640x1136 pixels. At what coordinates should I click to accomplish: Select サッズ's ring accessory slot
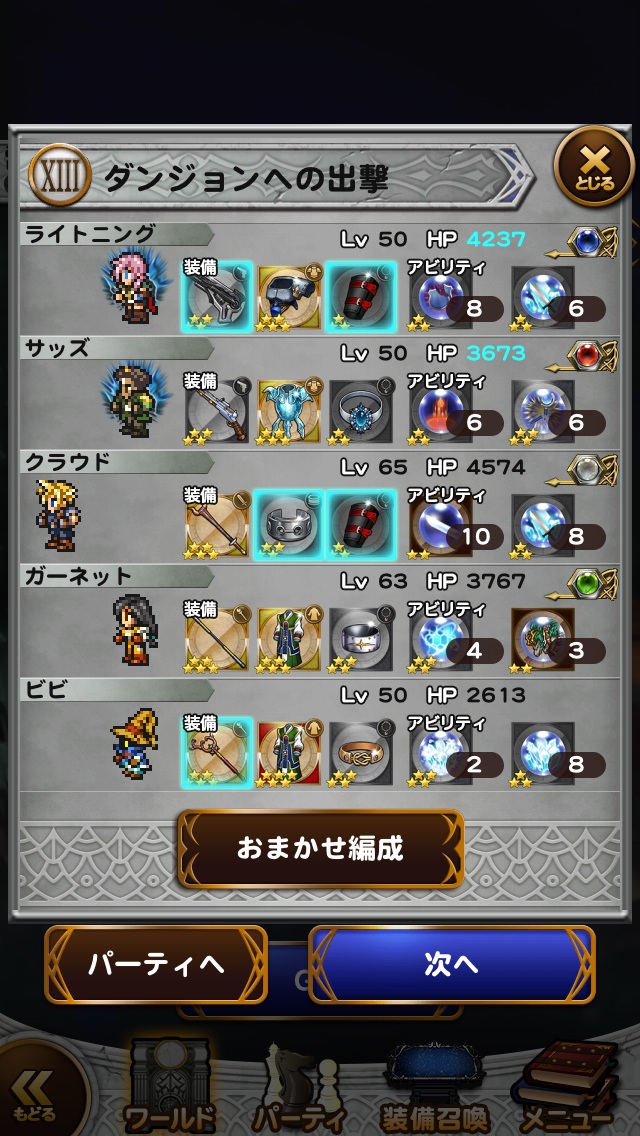[360, 411]
